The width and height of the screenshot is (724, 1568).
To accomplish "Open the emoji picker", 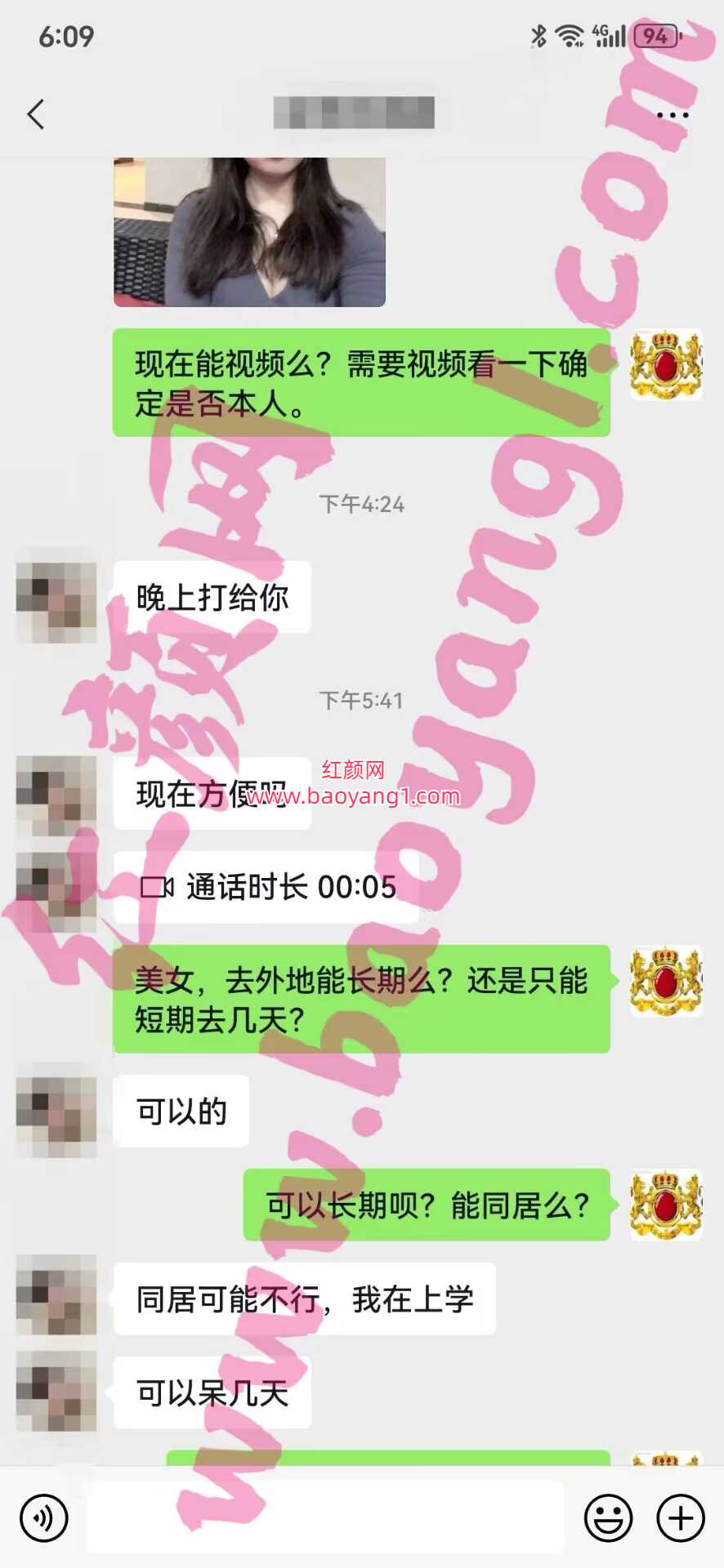I will (x=608, y=1517).
